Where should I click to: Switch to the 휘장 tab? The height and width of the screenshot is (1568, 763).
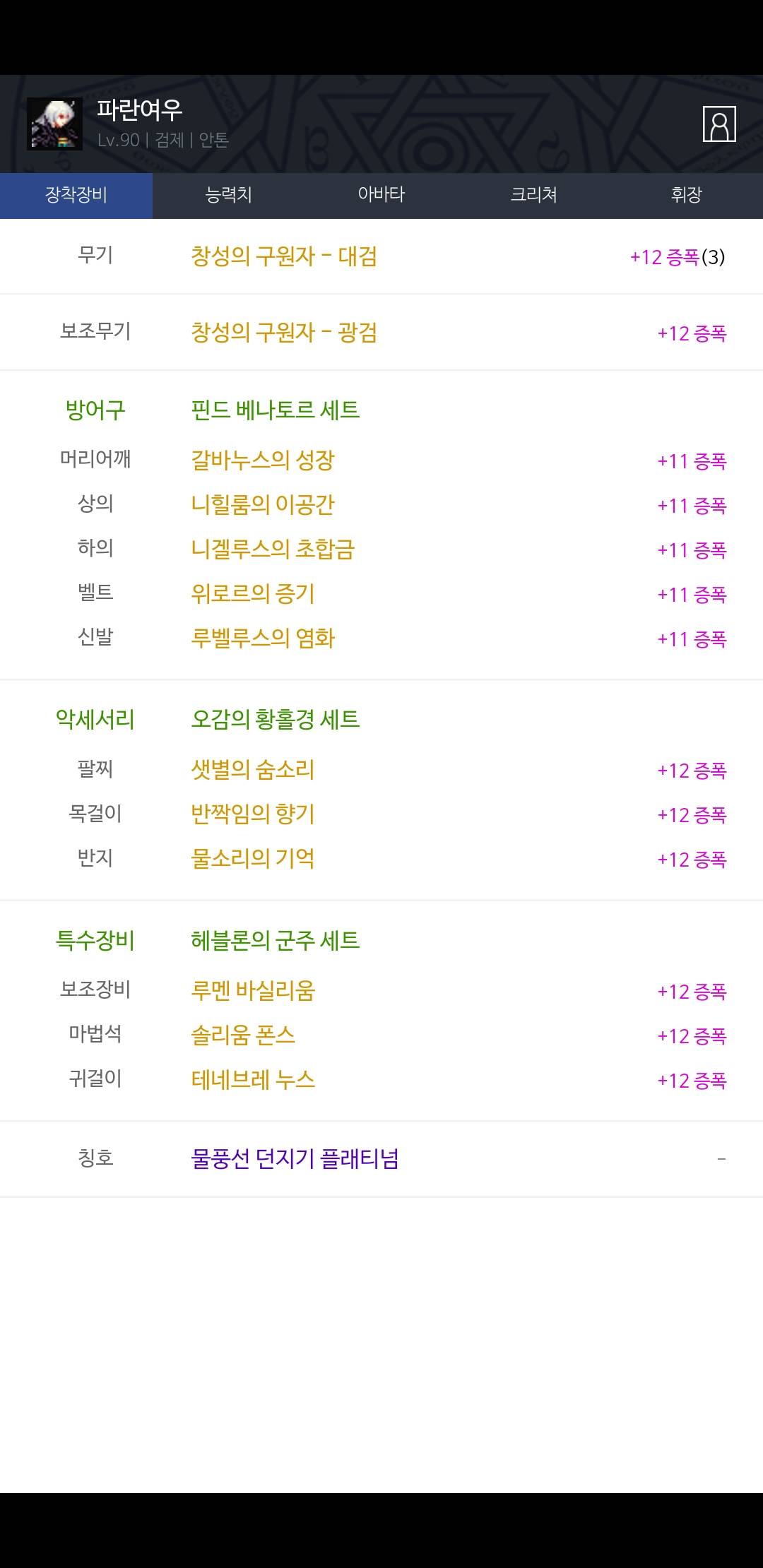(x=687, y=195)
